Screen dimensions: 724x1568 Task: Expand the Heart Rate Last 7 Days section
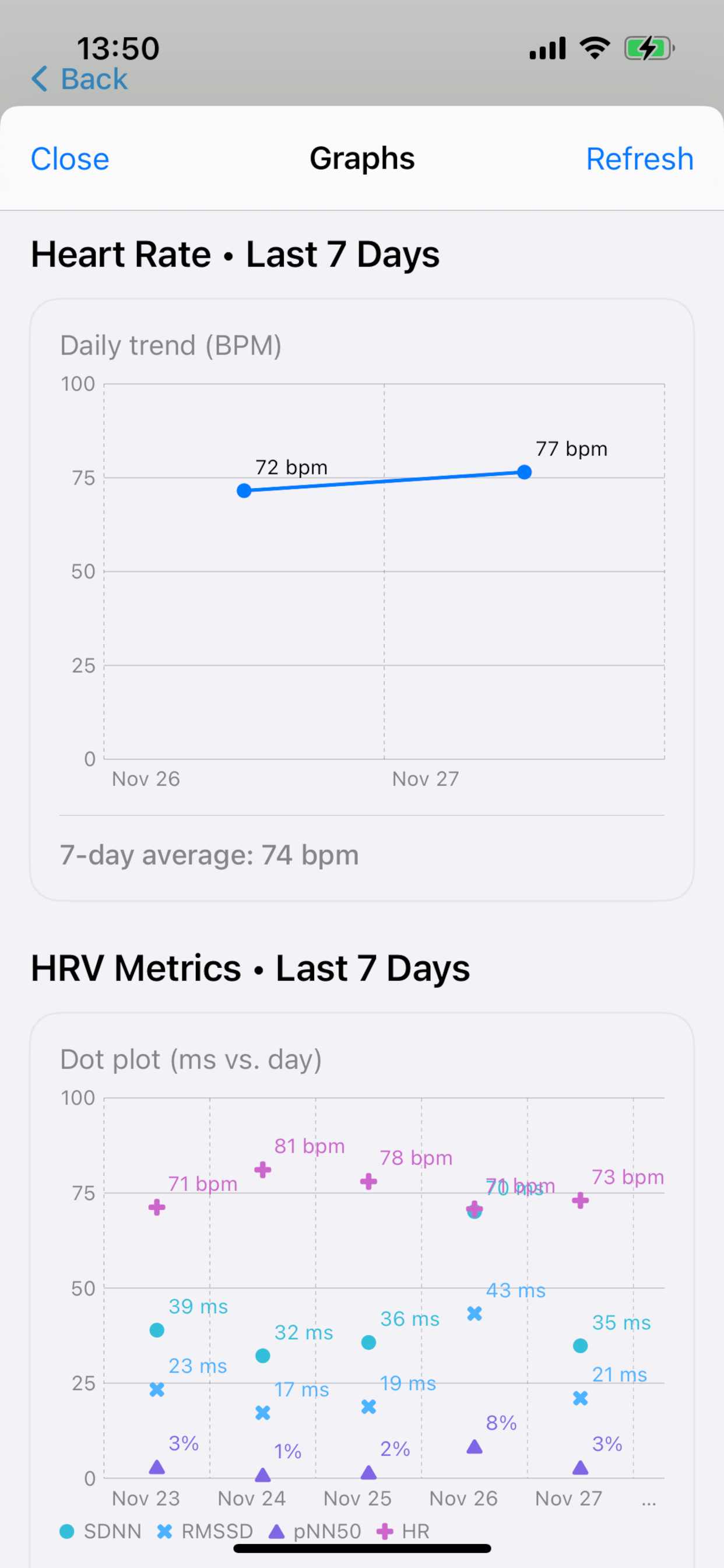pyautogui.click(x=235, y=254)
